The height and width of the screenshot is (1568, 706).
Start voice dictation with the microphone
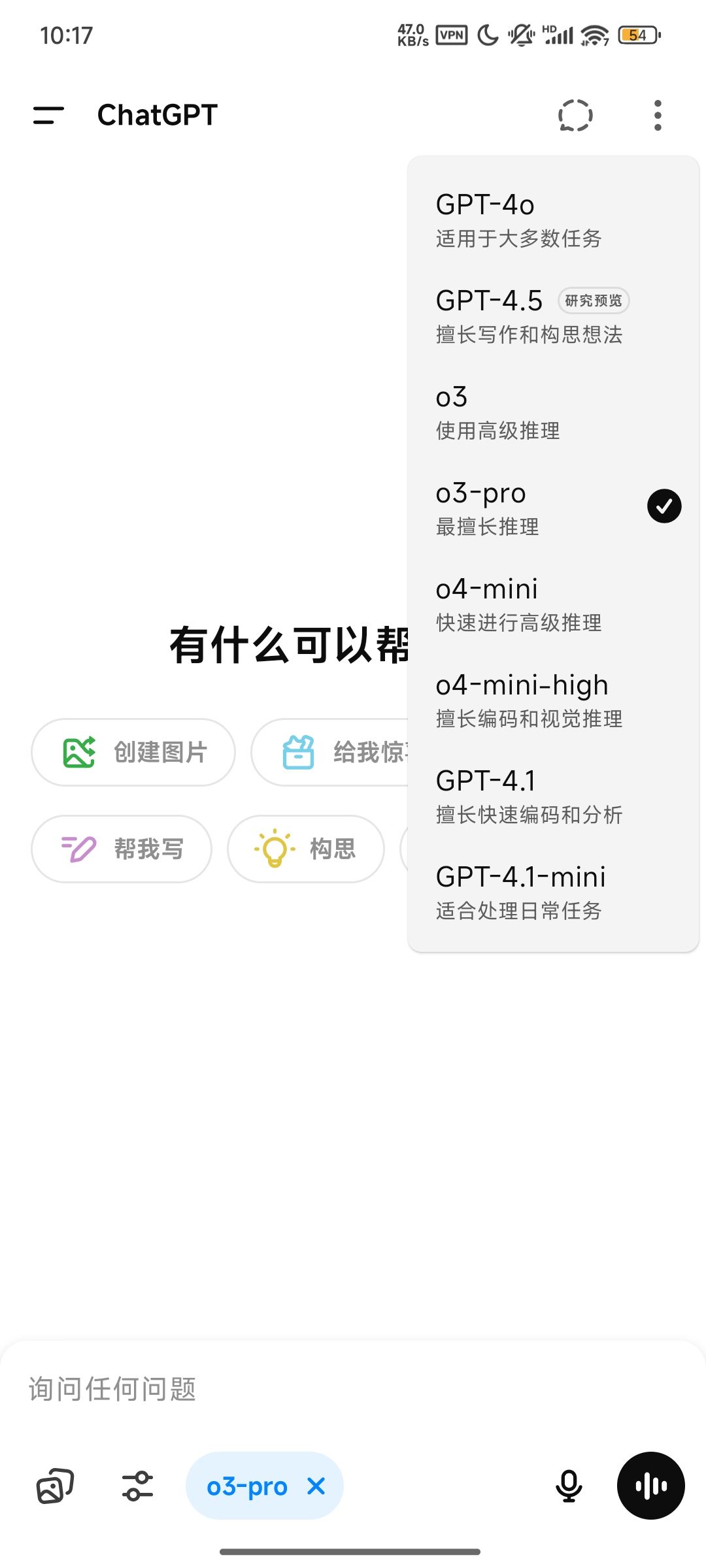(x=569, y=1486)
